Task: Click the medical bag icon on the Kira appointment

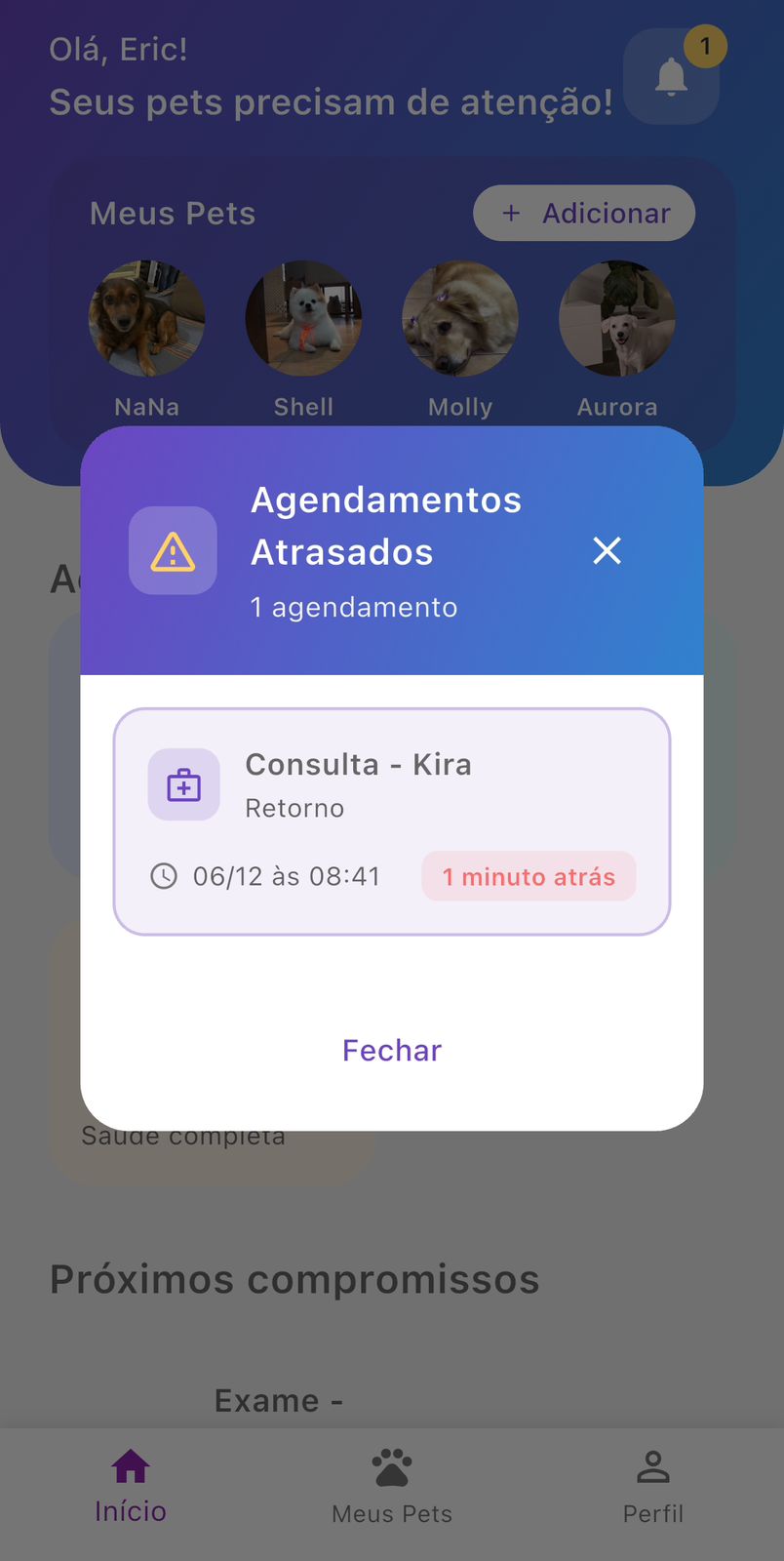Action: point(184,784)
